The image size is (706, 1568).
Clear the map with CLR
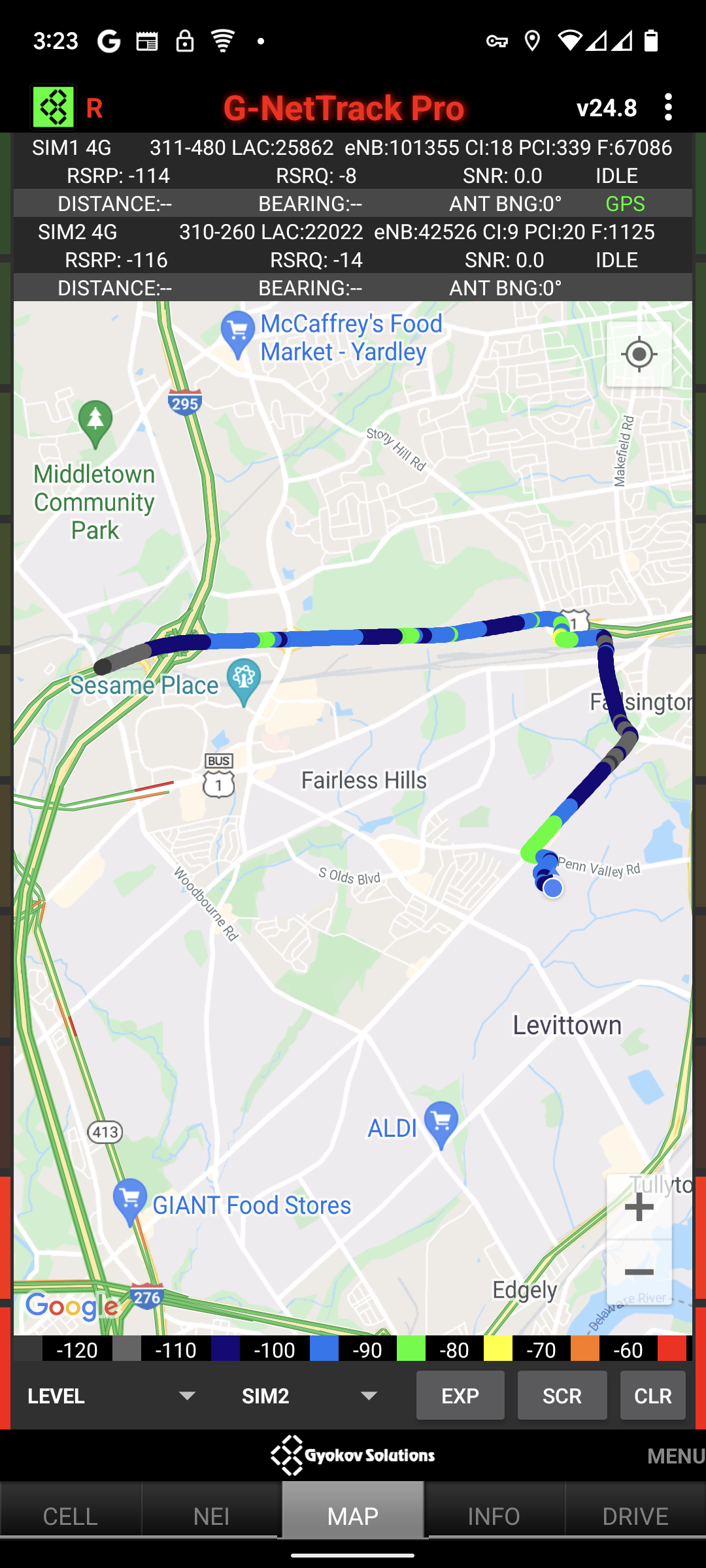click(x=652, y=1396)
